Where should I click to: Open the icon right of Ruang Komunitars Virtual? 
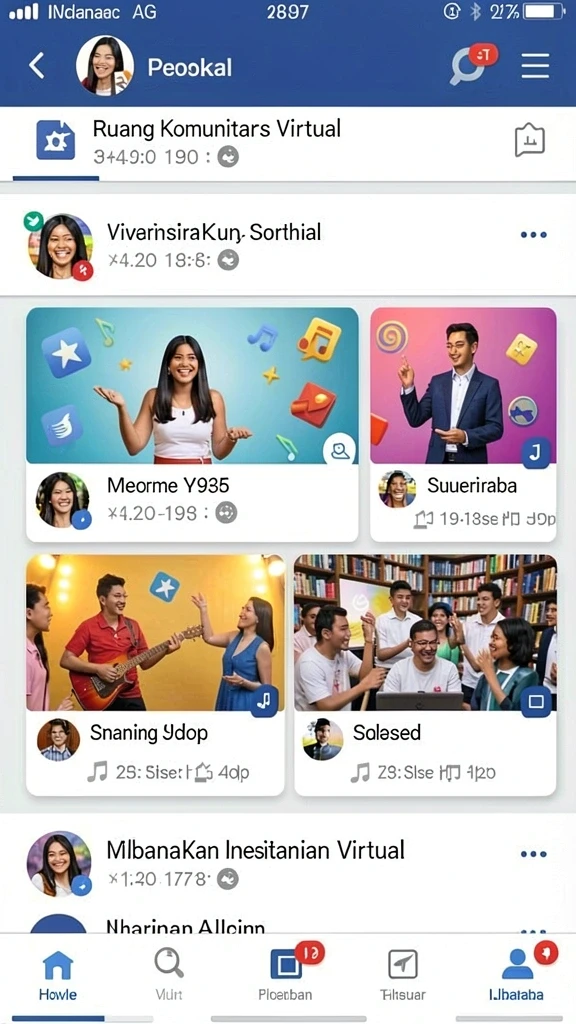pyautogui.click(x=530, y=141)
